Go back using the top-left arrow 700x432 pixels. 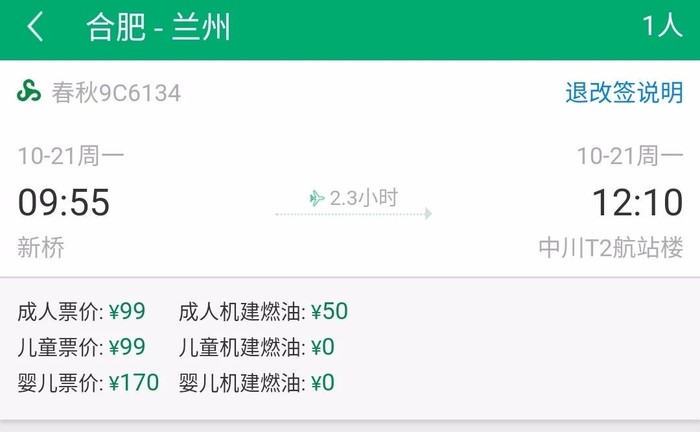coord(36,27)
